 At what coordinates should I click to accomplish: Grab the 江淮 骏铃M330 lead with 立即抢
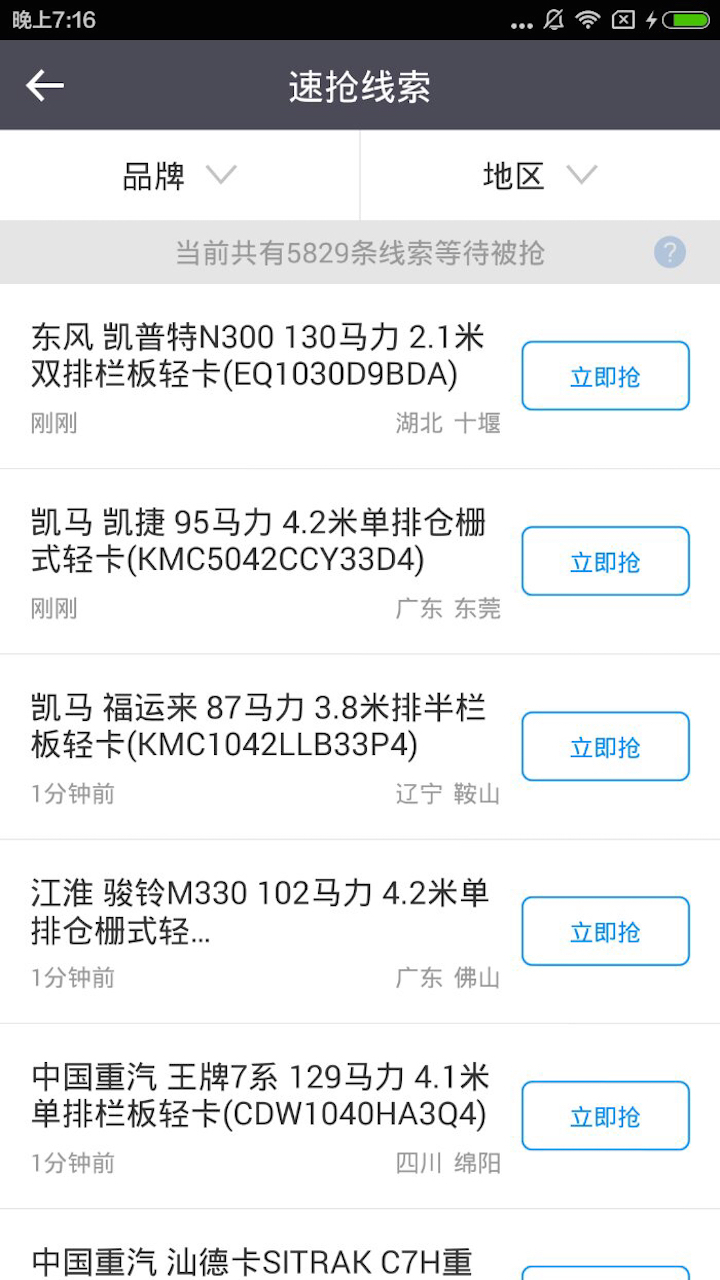tap(604, 930)
